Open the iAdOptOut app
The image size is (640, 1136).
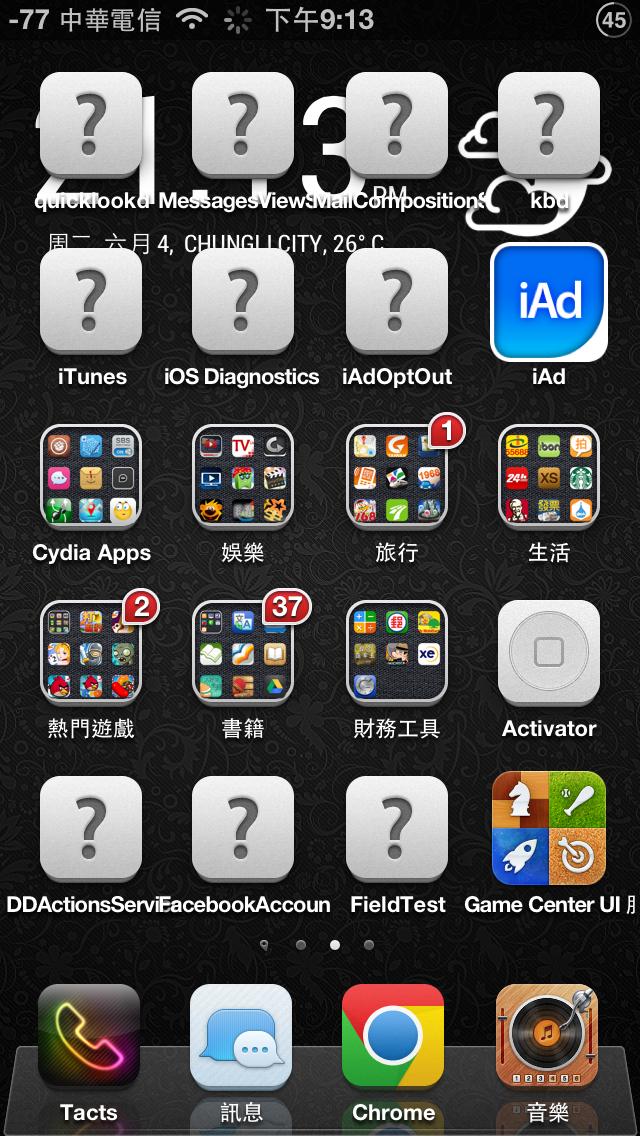pos(397,299)
